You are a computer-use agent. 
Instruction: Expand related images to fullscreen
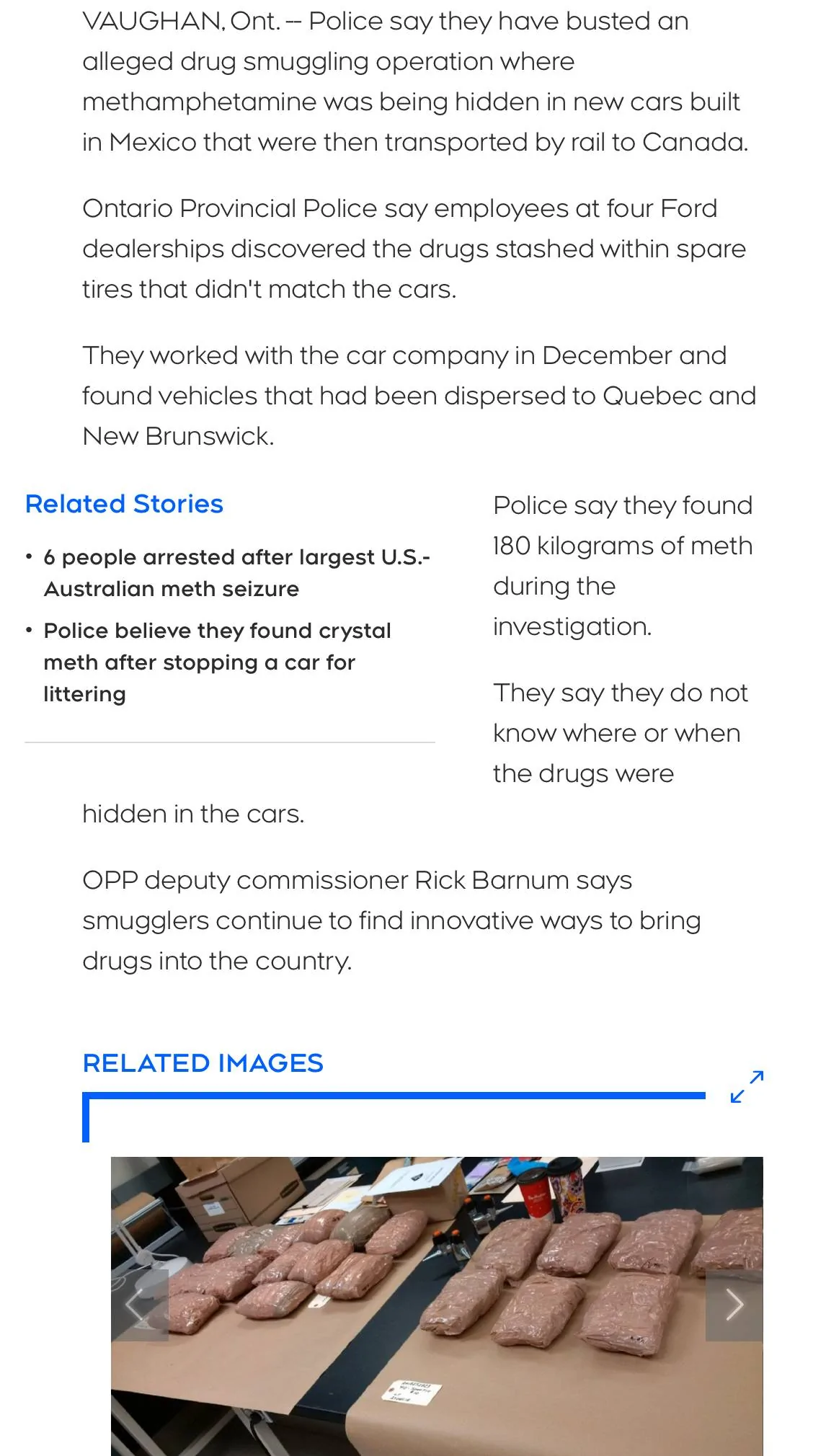[x=747, y=1087]
